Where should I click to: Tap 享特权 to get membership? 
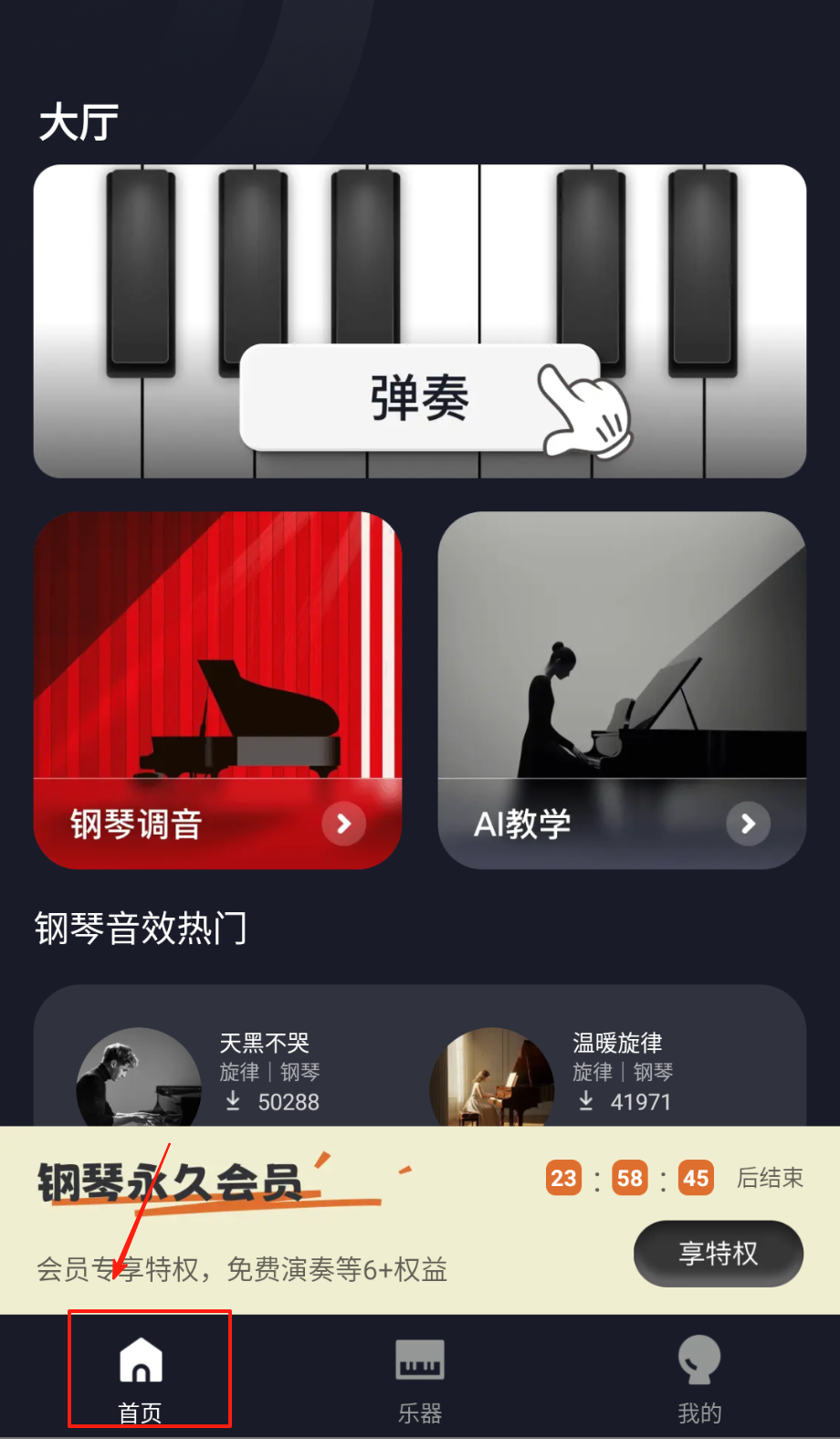coord(718,1253)
